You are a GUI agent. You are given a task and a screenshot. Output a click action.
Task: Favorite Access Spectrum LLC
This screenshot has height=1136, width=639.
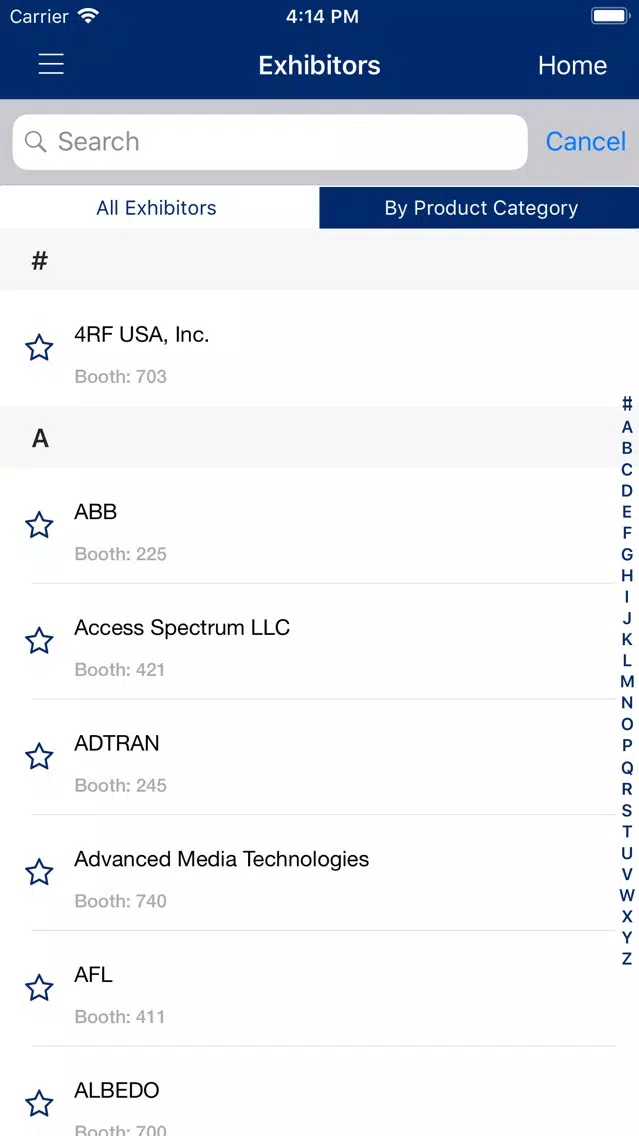[39, 641]
